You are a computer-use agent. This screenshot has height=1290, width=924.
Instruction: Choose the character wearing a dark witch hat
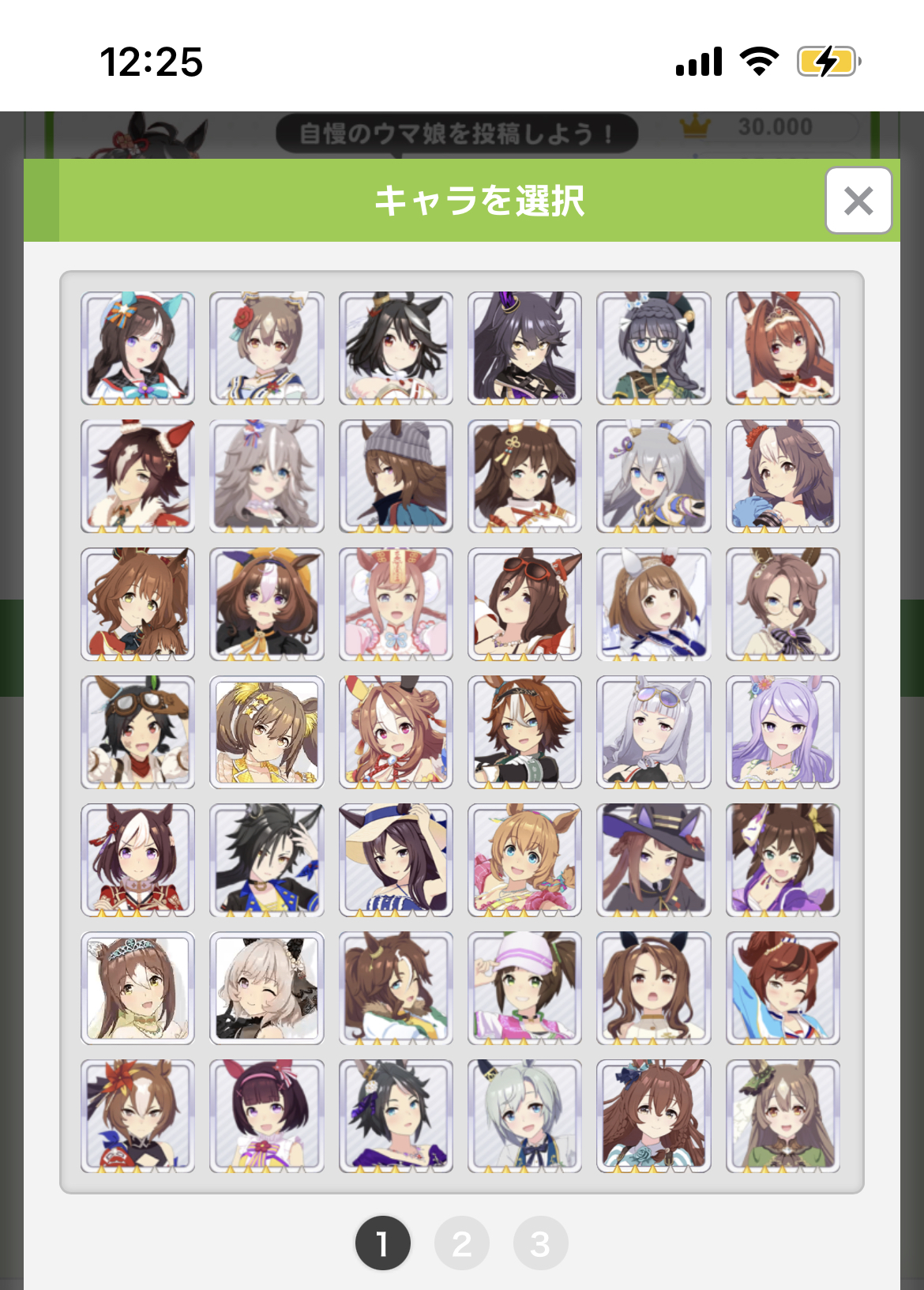(x=653, y=860)
